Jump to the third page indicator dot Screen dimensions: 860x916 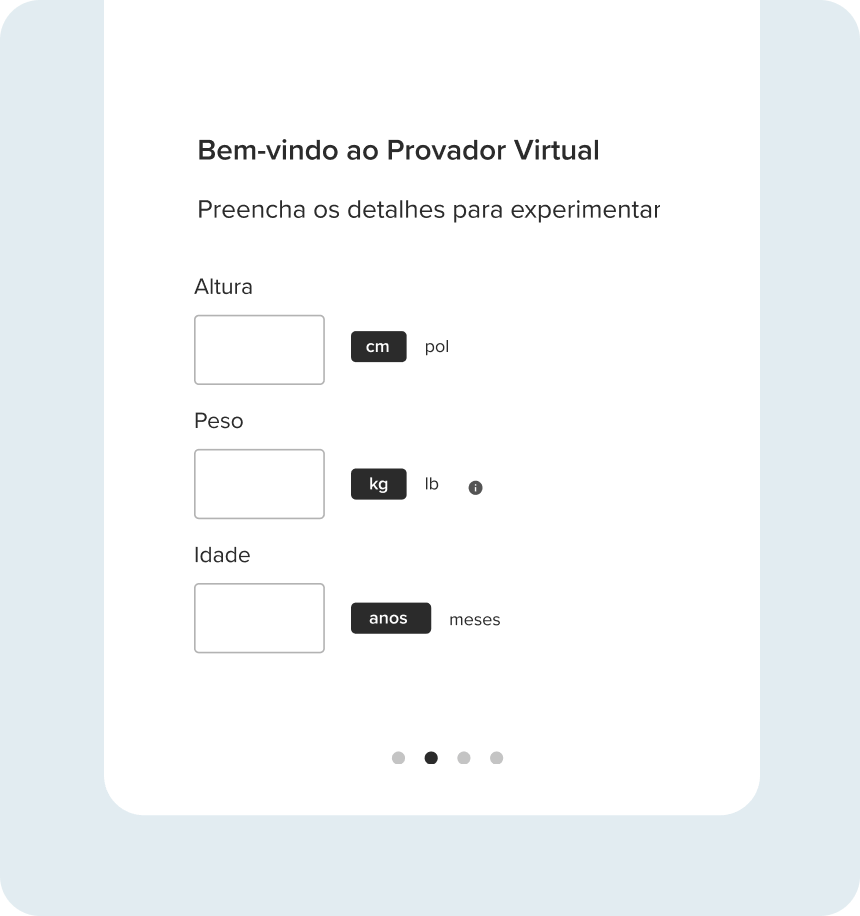464,758
